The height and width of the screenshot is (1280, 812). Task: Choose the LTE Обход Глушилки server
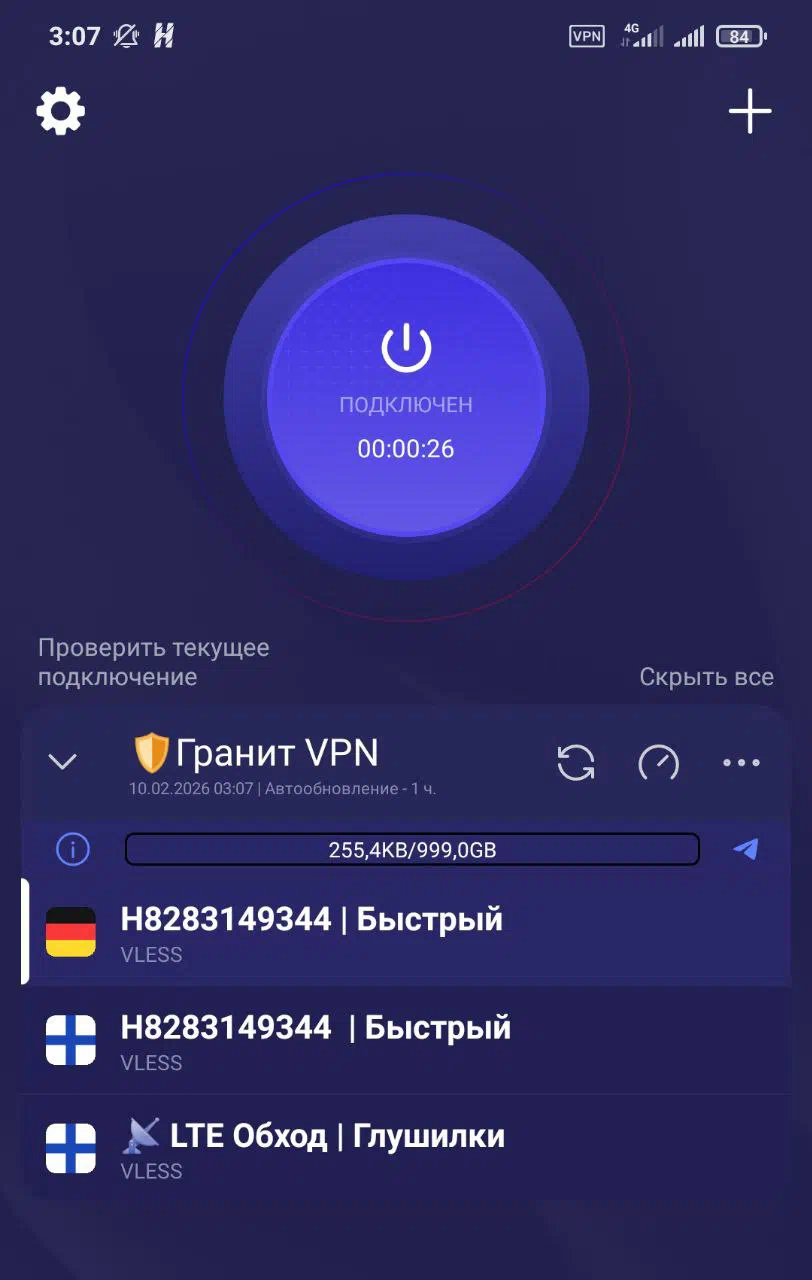pyautogui.click(x=400, y=1148)
